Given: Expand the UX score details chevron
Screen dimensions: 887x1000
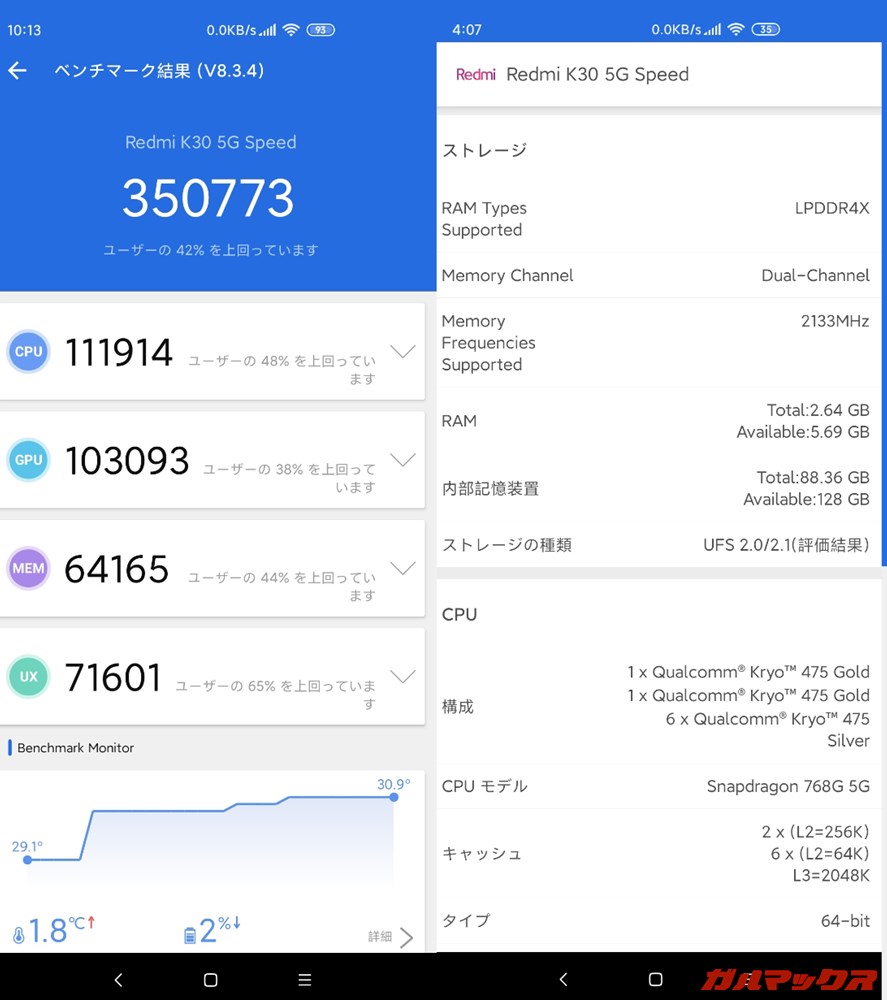Looking at the screenshot, I should [x=403, y=677].
